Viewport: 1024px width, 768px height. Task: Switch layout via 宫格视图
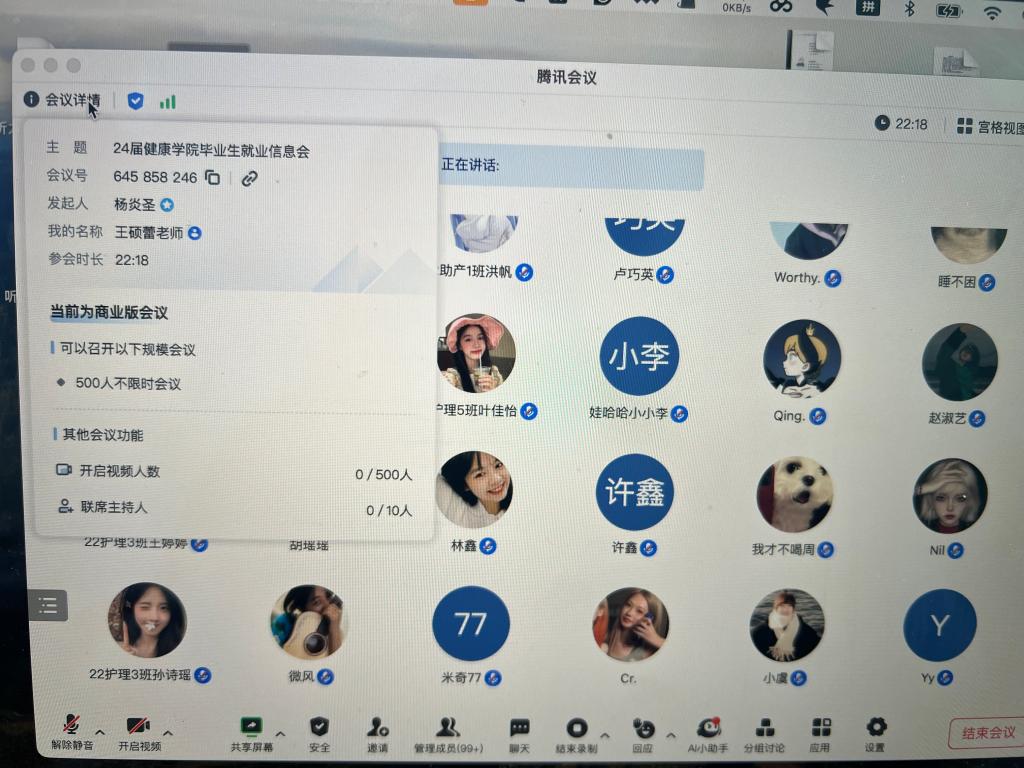(x=990, y=126)
